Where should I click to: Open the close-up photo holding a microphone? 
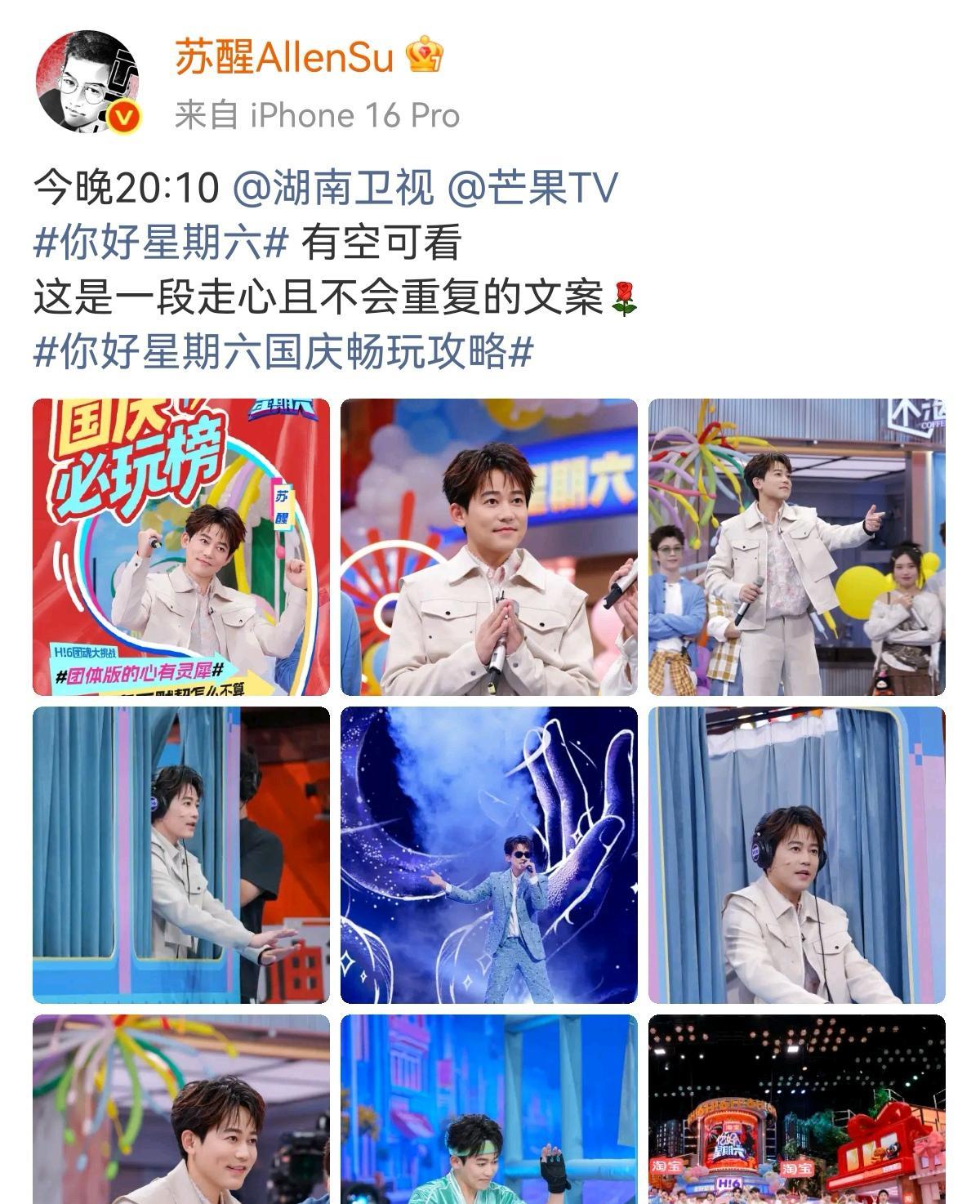488,547
